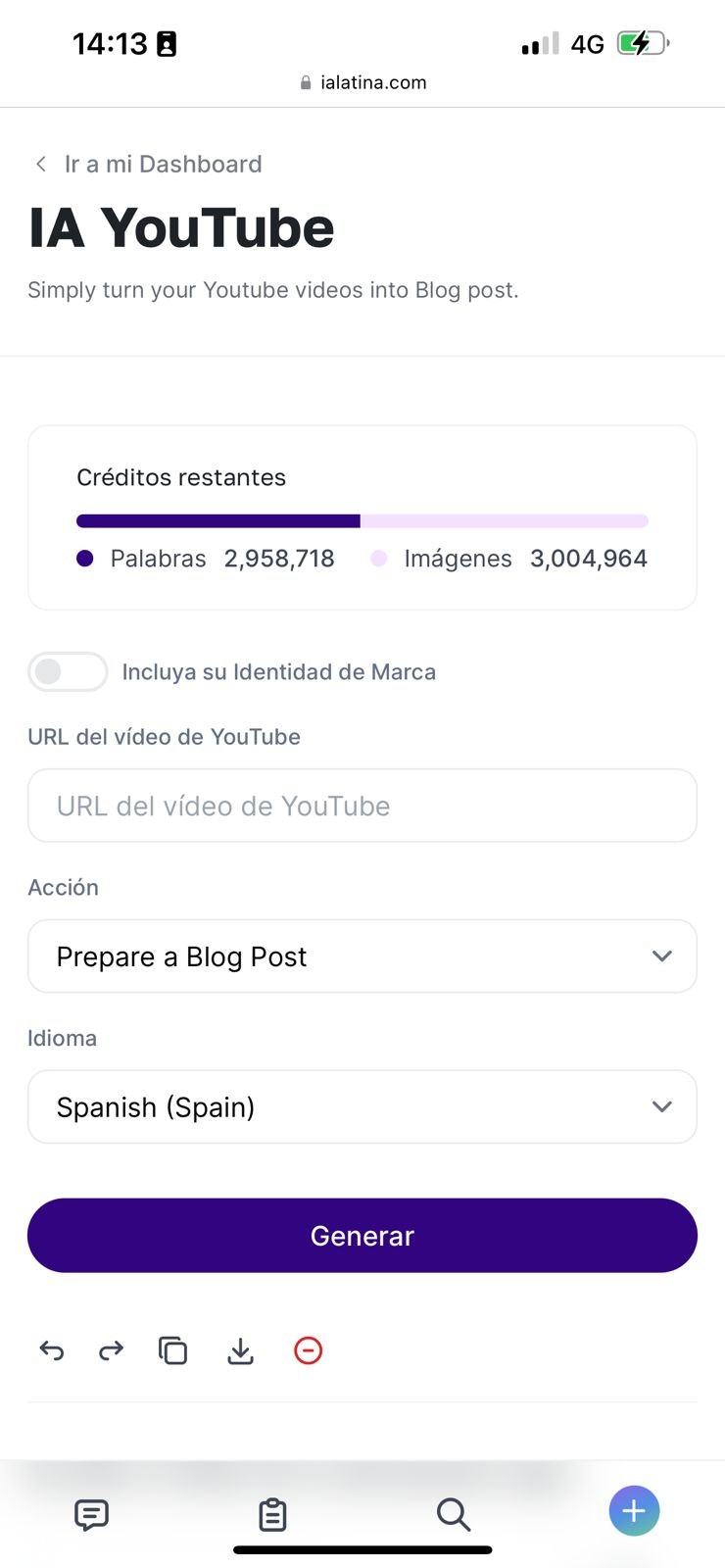
Task: Open the chat icon in bottom bar
Action: point(92,1514)
